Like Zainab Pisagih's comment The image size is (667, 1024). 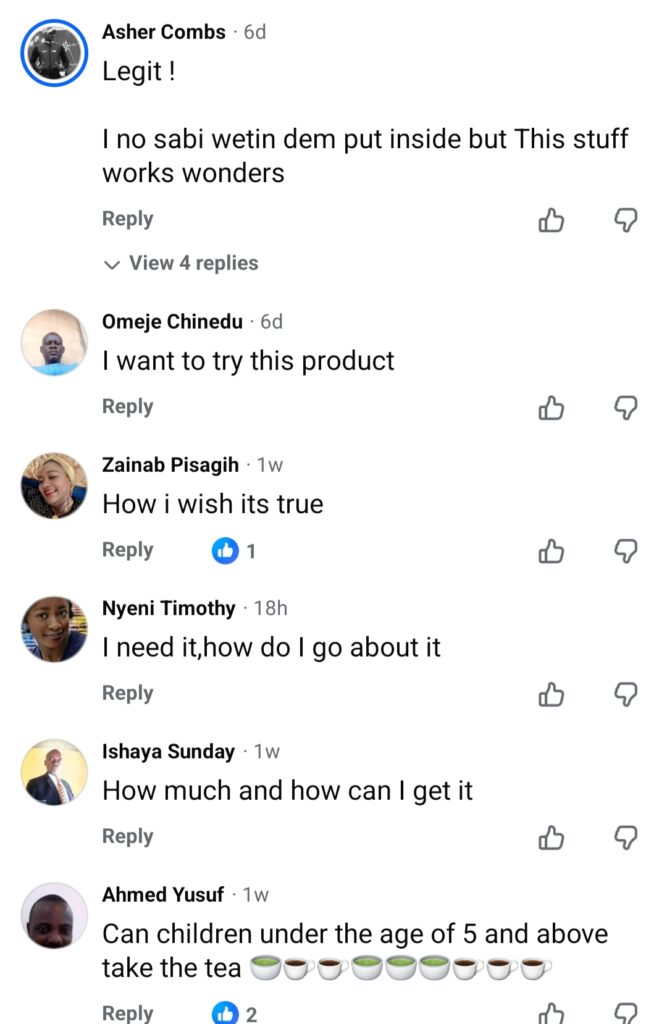[551, 551]
